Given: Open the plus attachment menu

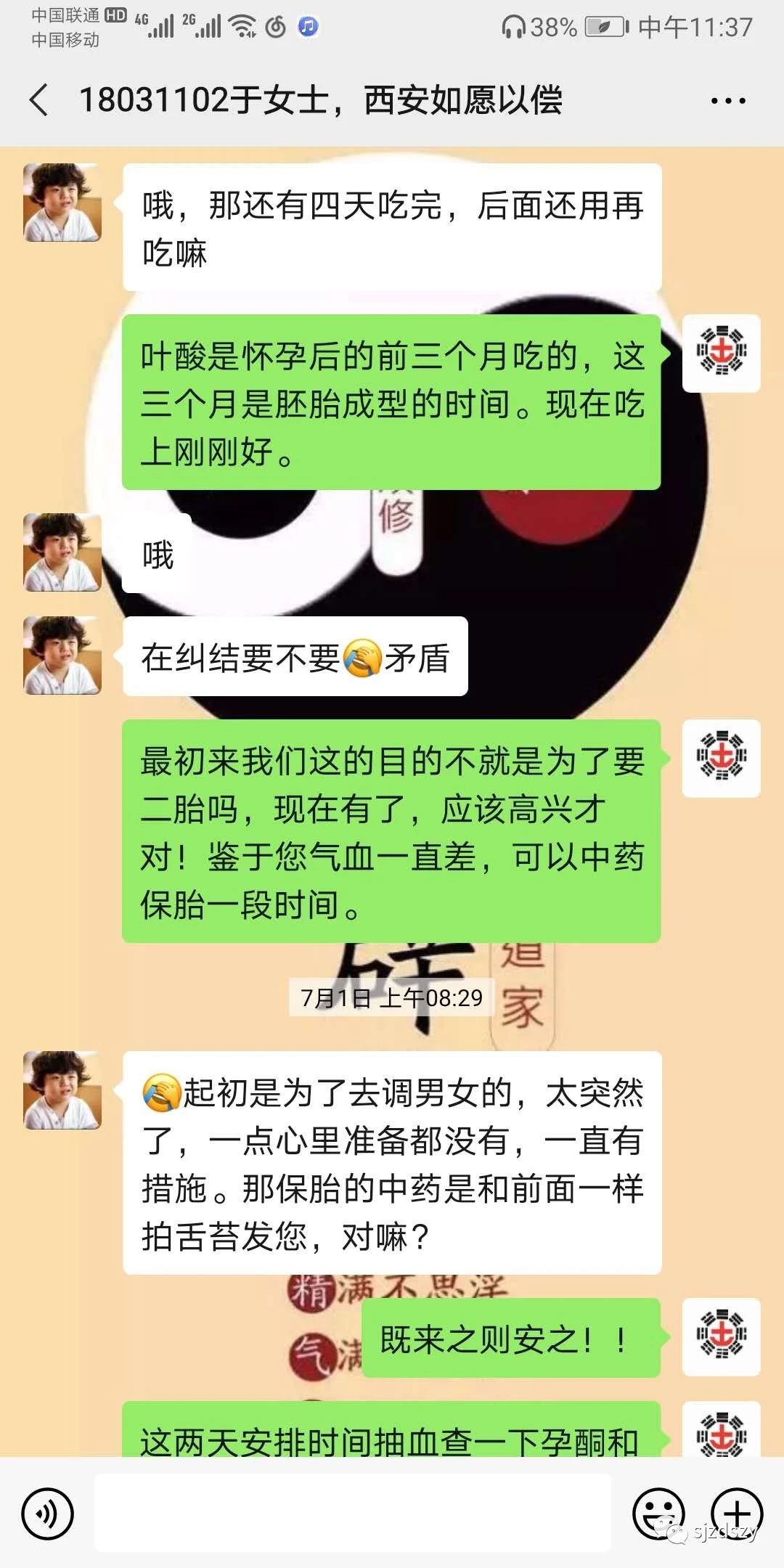Looking at the screenshot, I should [x=736, y=1514].
